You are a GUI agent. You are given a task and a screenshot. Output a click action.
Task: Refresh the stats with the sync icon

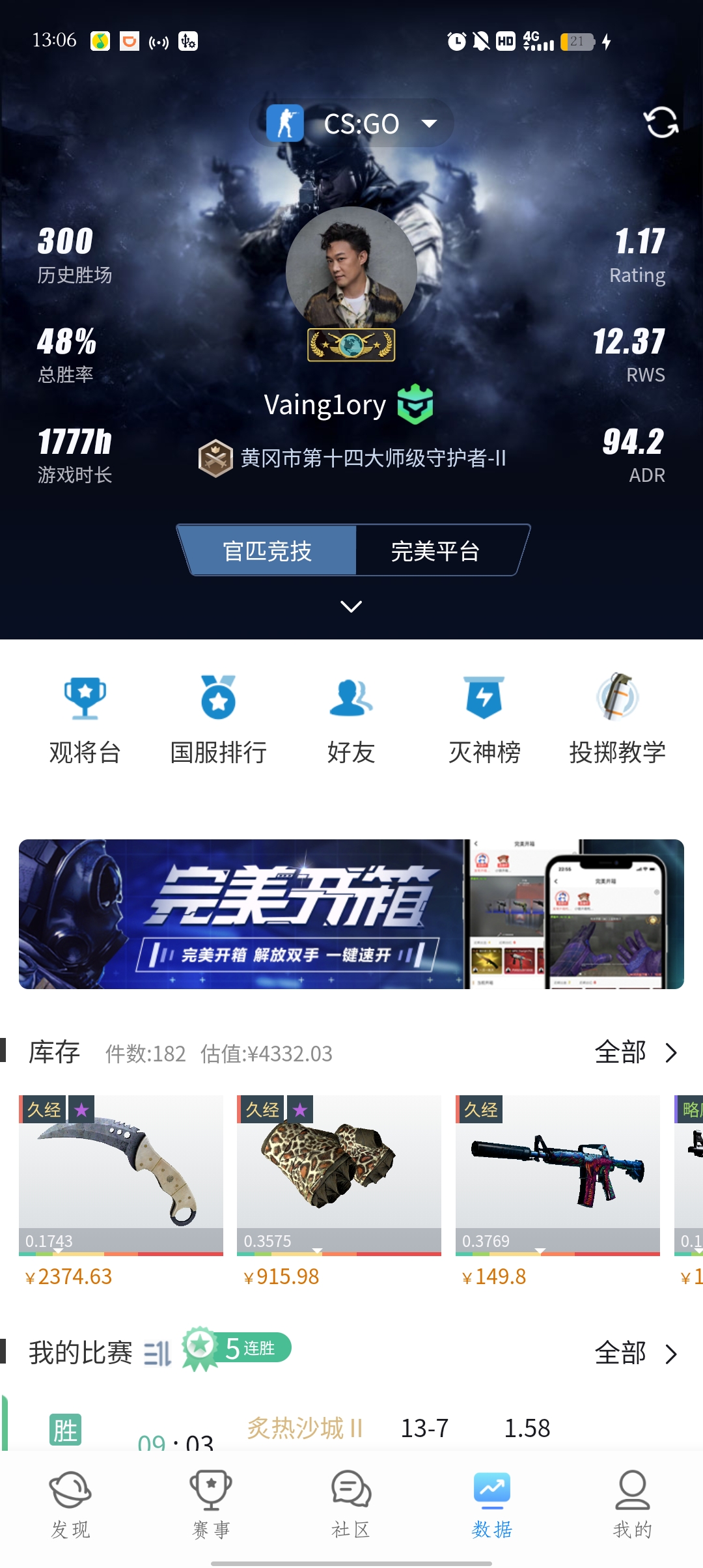click(661, 122)
